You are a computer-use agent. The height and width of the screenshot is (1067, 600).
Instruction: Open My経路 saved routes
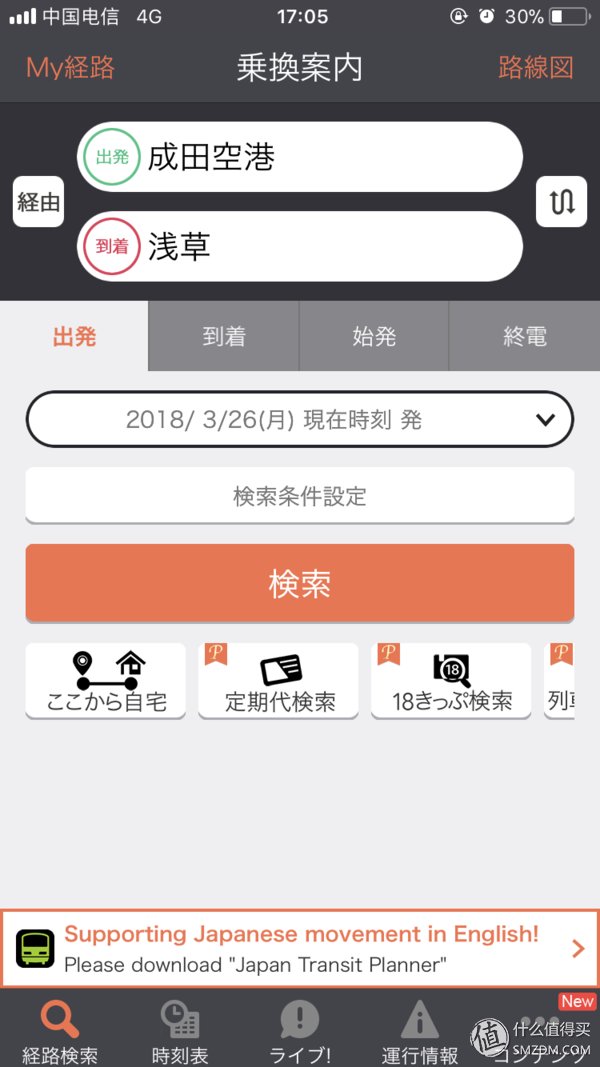(x=70, y=68)
